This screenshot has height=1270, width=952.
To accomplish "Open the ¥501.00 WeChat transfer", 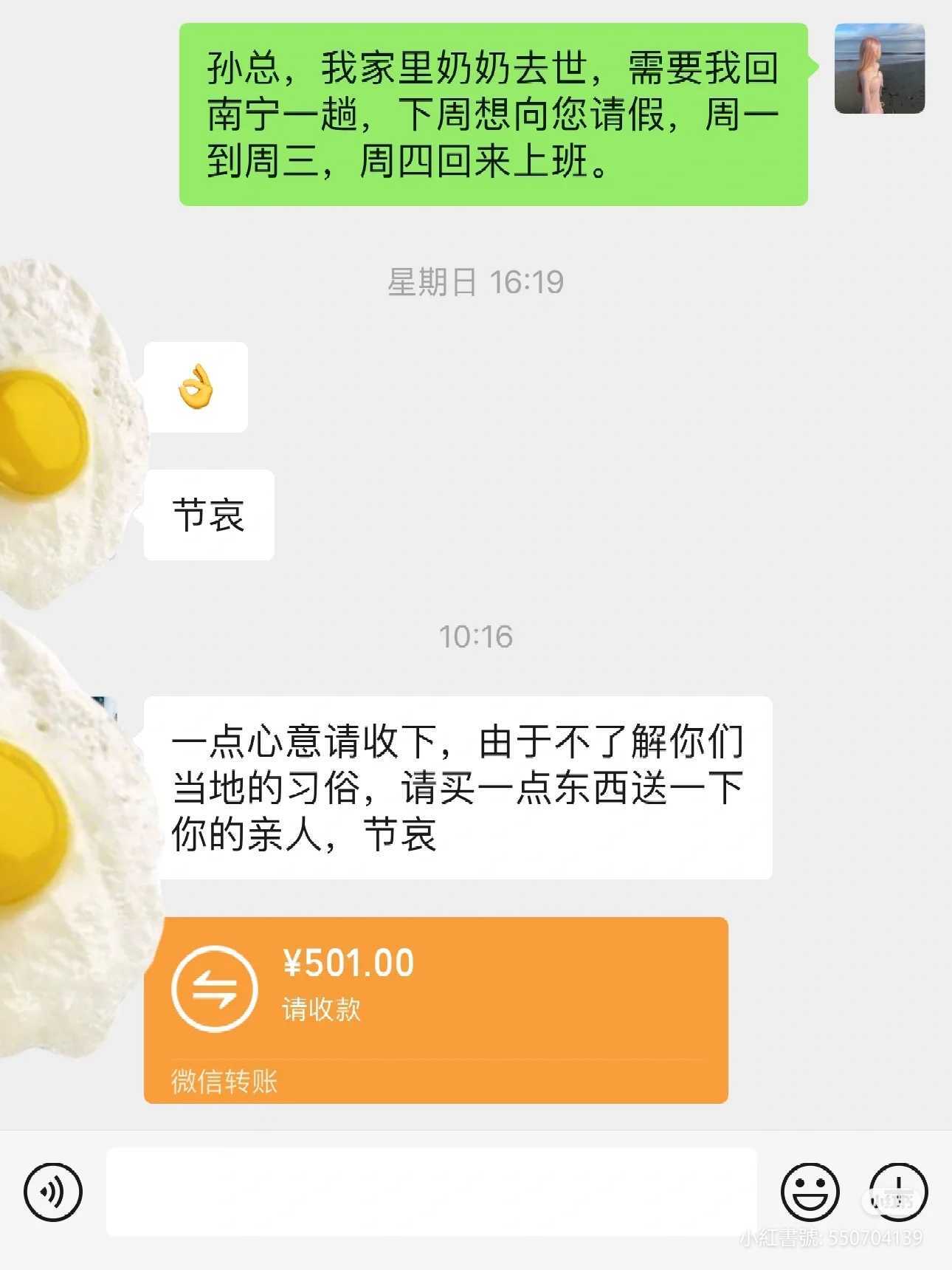I will click(435, 1009).
